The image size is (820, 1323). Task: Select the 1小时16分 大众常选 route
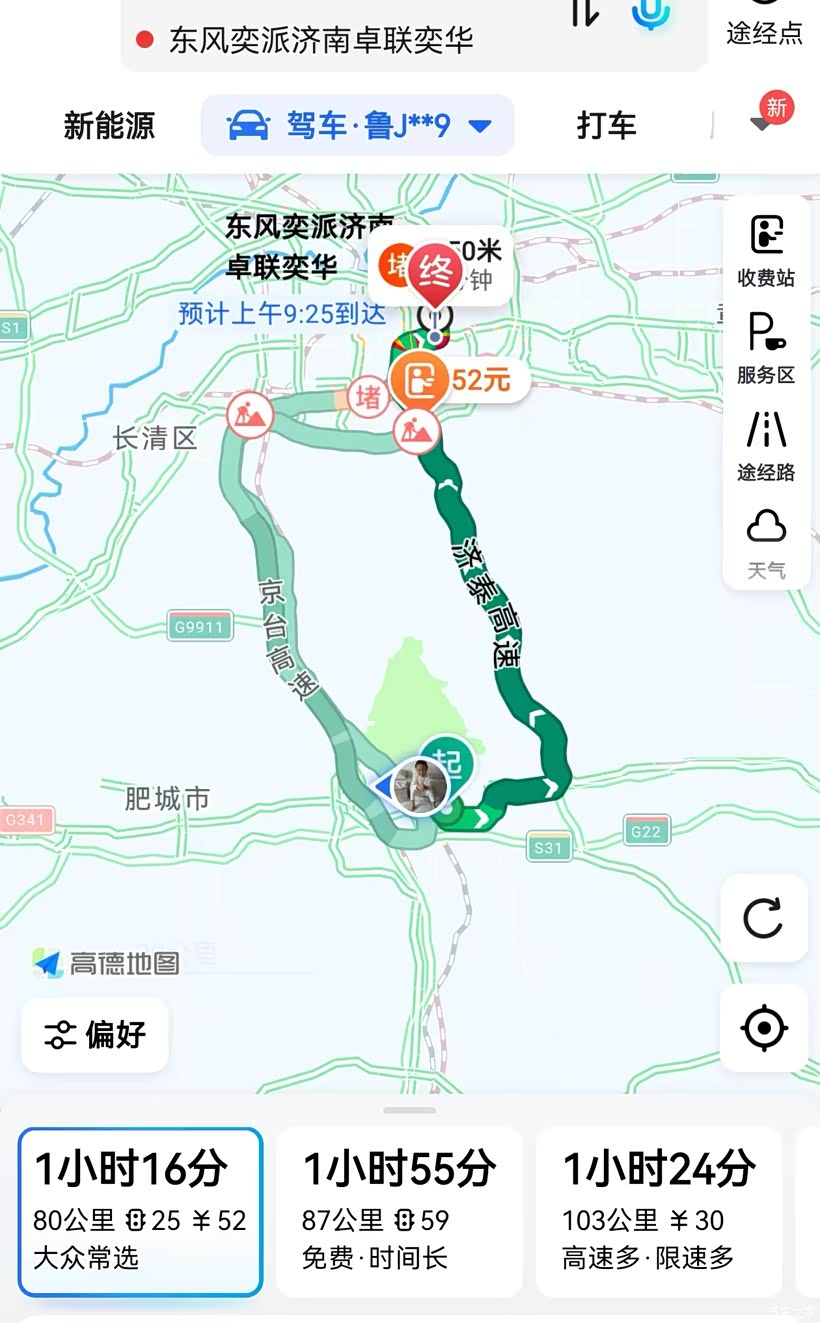tap(140, 1211)
